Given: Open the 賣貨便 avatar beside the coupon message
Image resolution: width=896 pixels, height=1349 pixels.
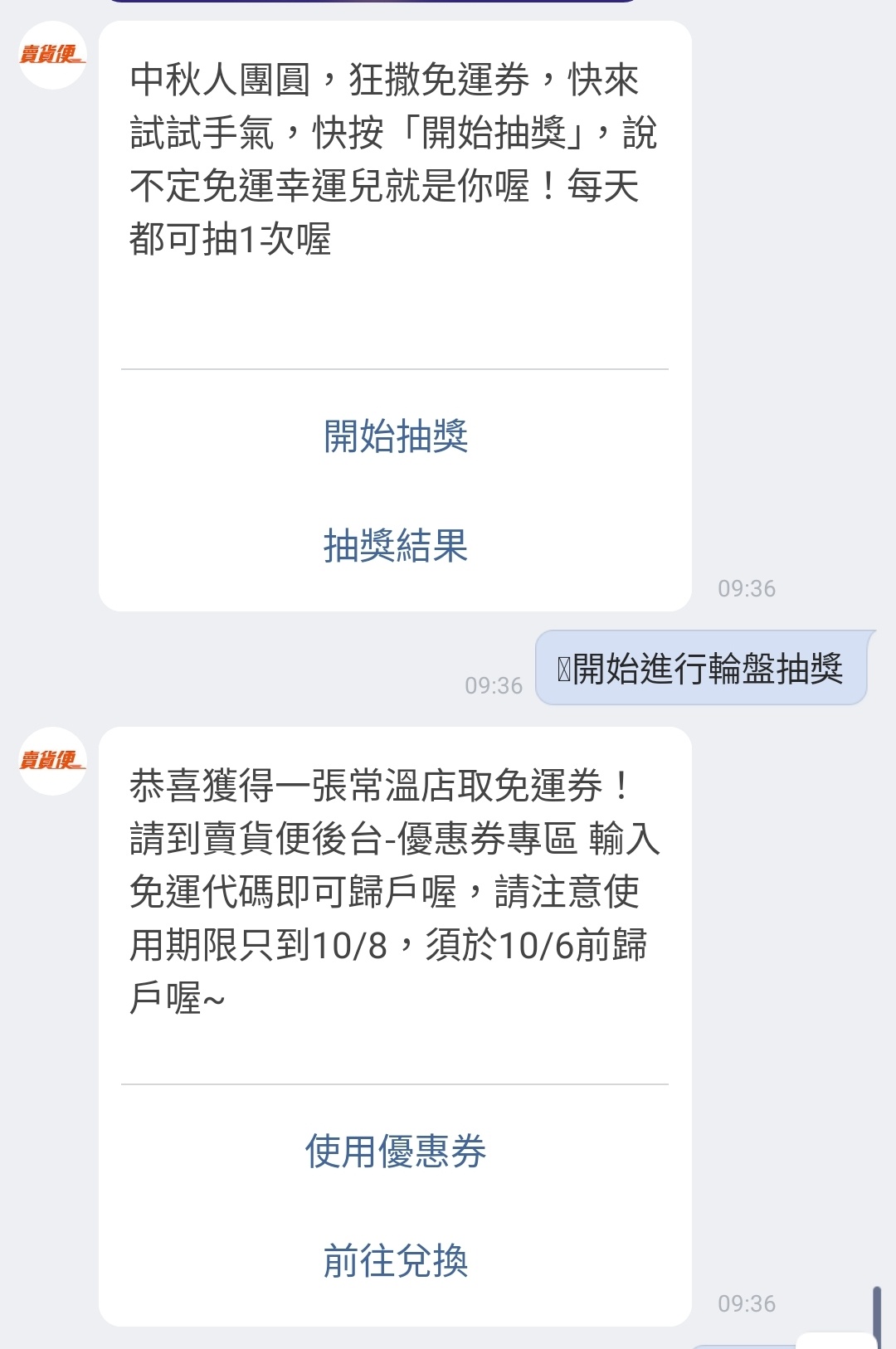Looking at the screenshot, I should point(52,760).
